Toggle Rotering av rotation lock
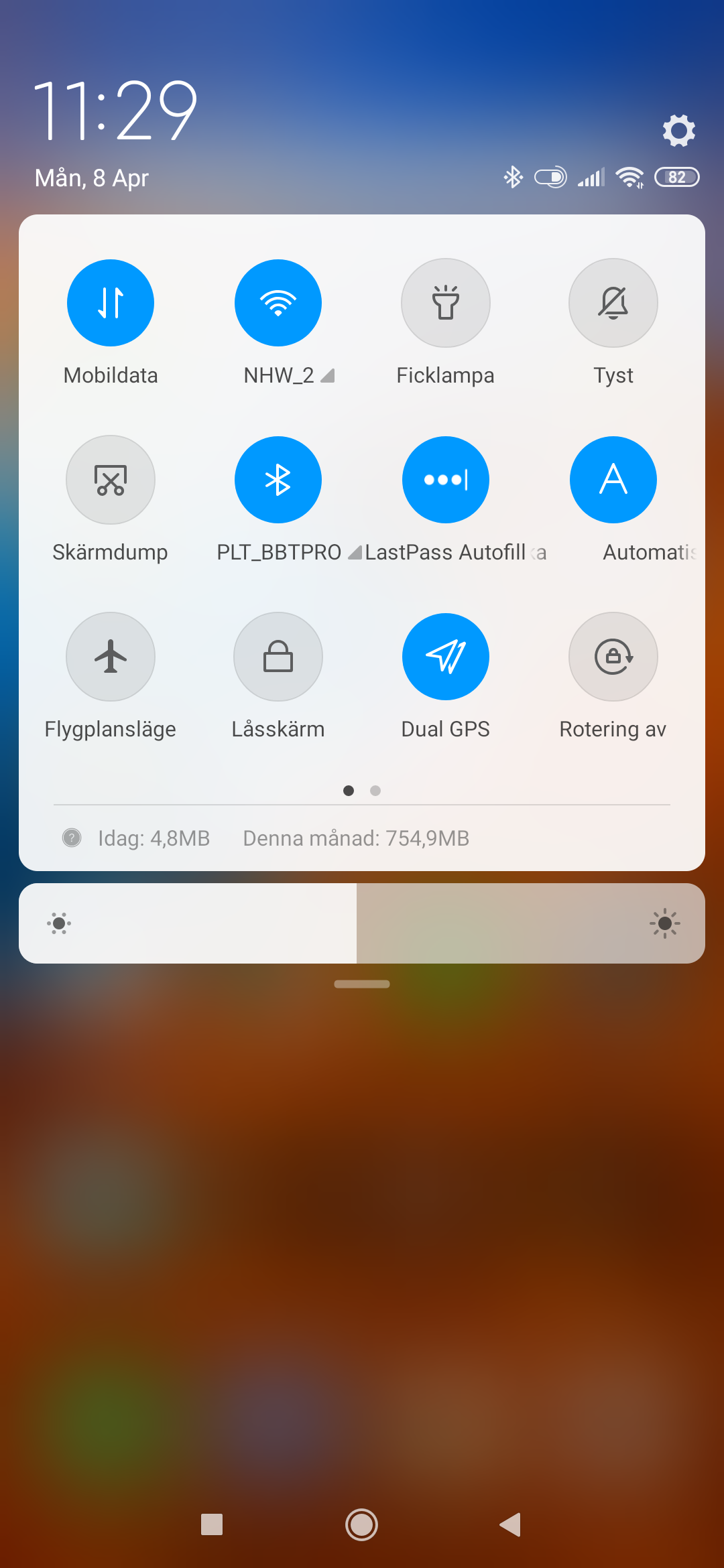This screenshot has width=724, height=1568. click(x=613, y=657)
